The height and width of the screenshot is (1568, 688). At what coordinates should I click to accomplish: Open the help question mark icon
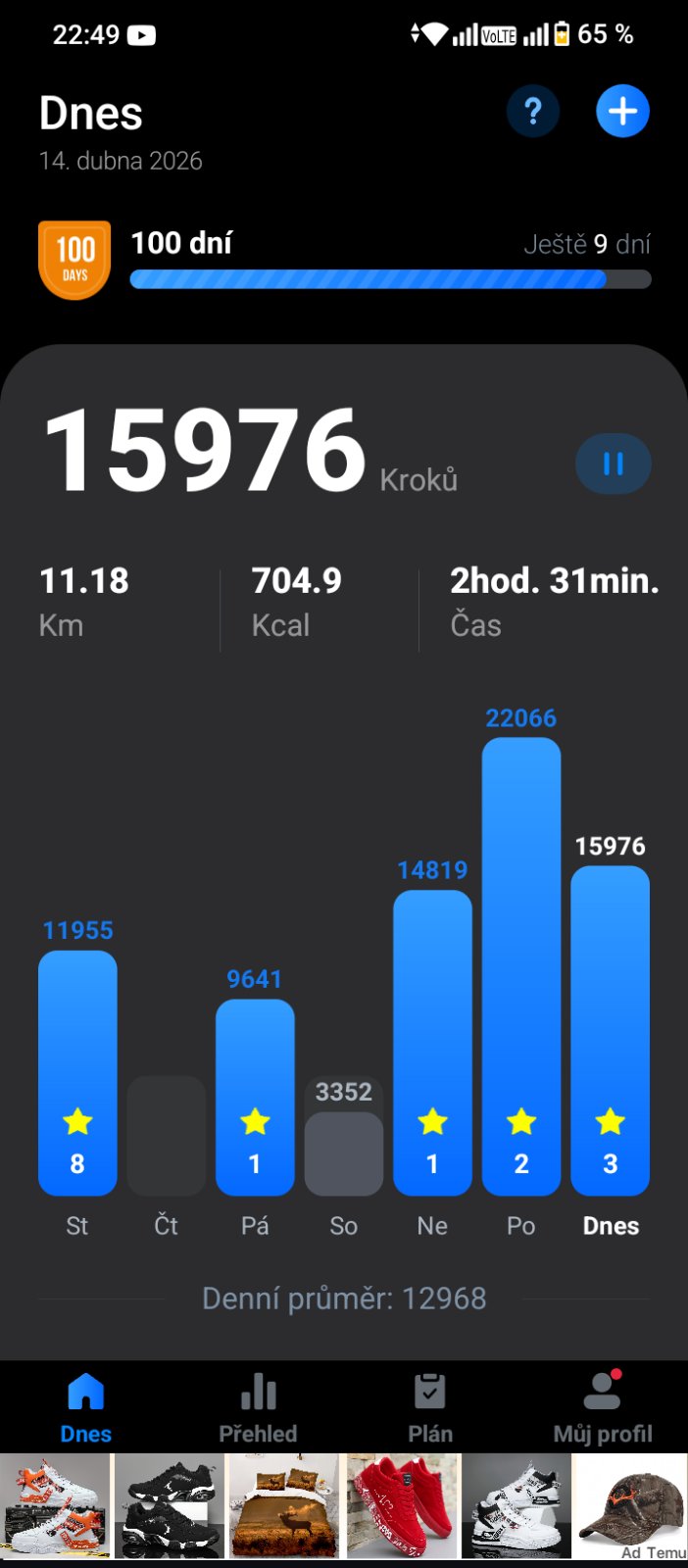click(533, 112)
